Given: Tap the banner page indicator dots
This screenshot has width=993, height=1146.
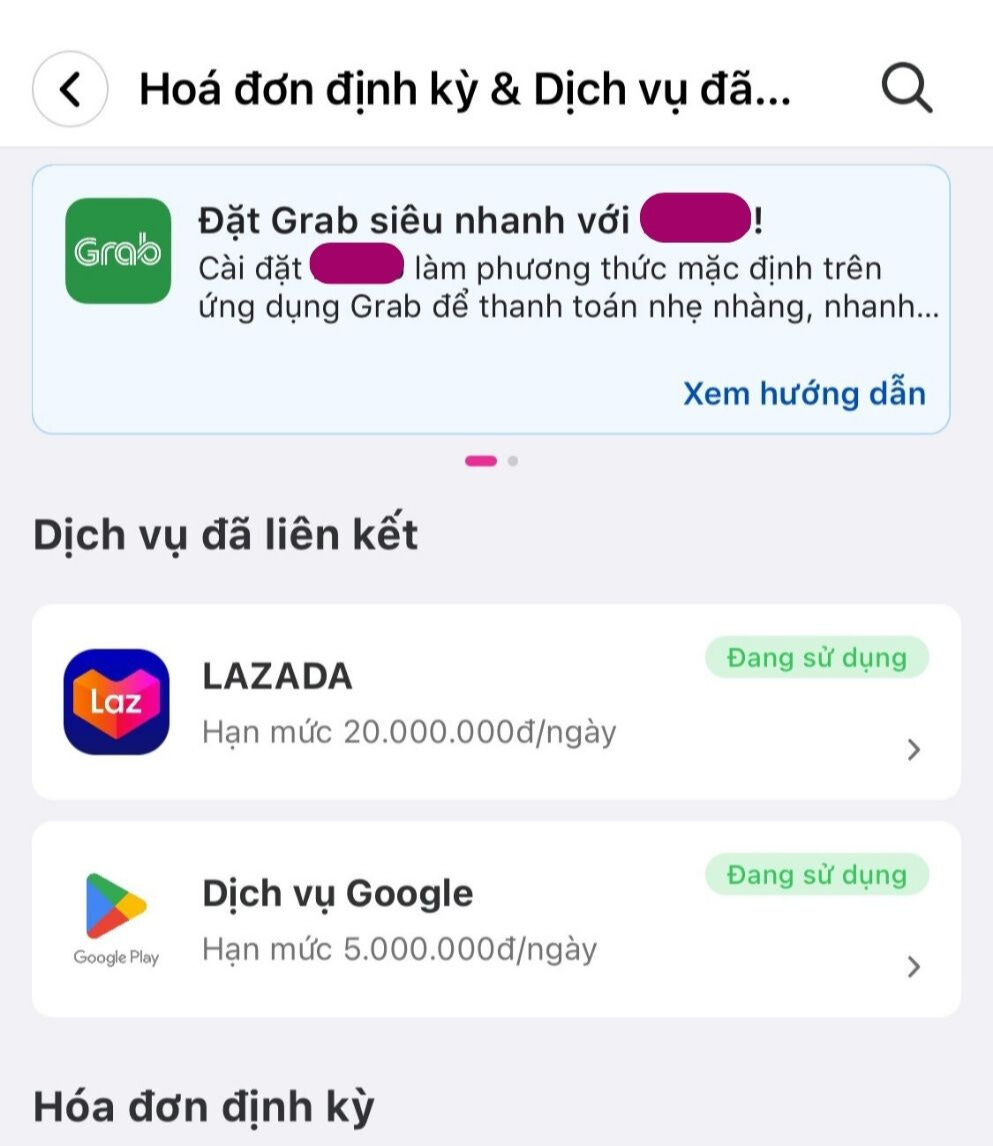Looking at the screenshot, I should [491, 461].
